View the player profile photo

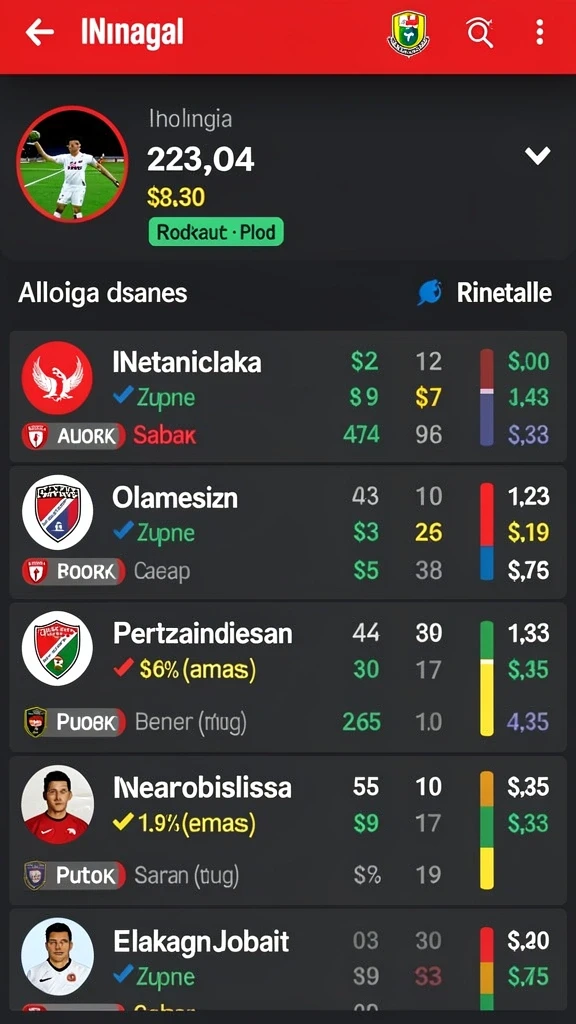point(72,165)
